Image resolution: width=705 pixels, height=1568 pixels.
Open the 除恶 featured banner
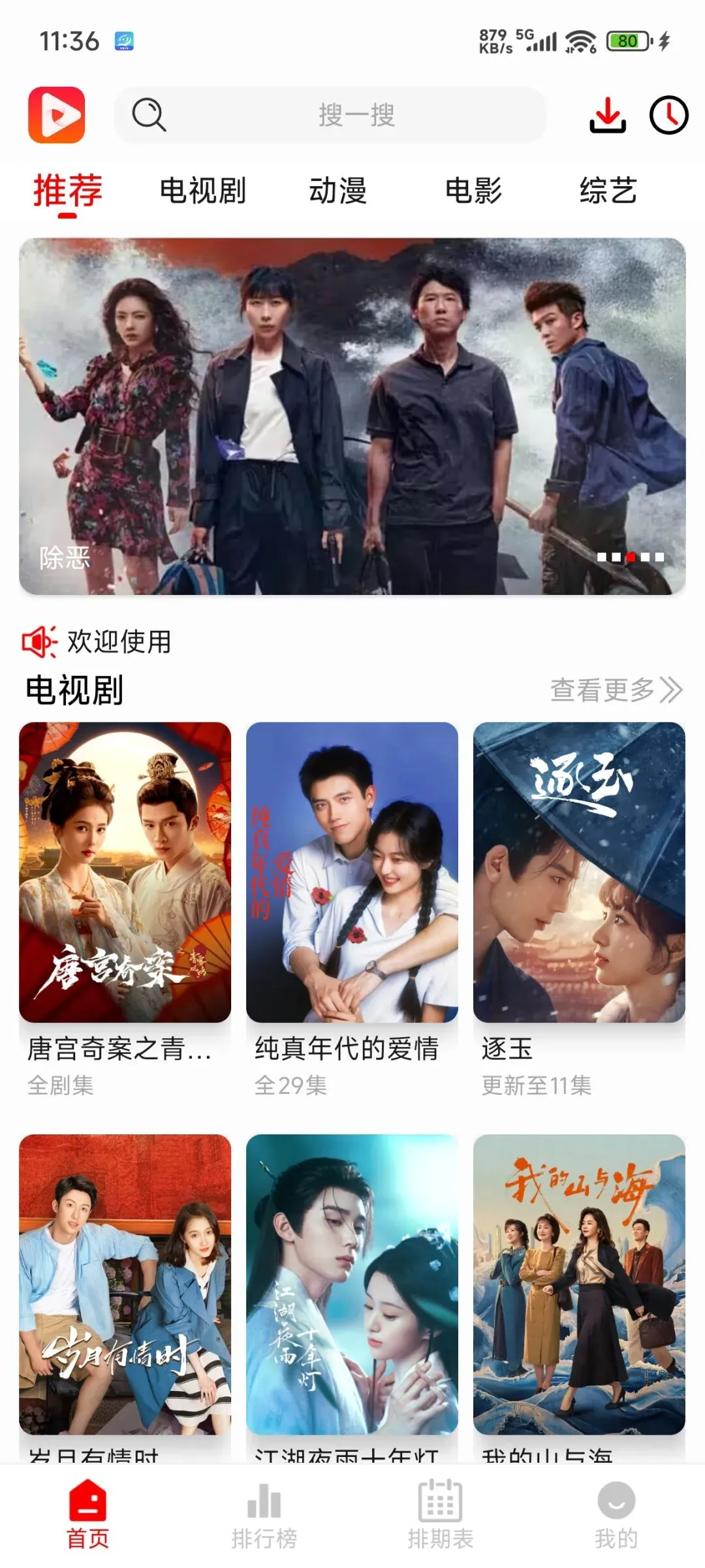(352, 416)
